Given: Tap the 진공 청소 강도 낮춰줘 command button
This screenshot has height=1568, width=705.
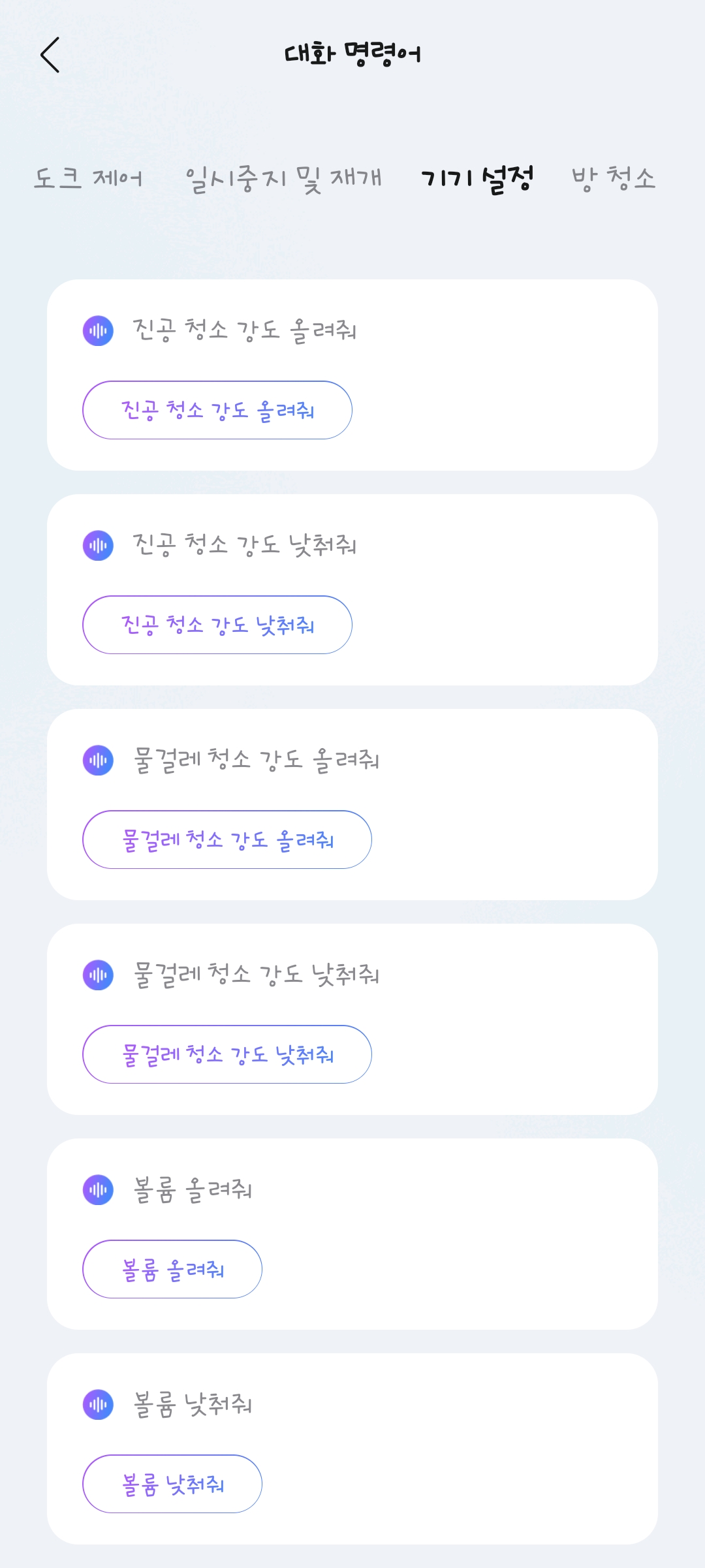Looking at the screenshot, I should pyautogui.click(x=217, y=625).
